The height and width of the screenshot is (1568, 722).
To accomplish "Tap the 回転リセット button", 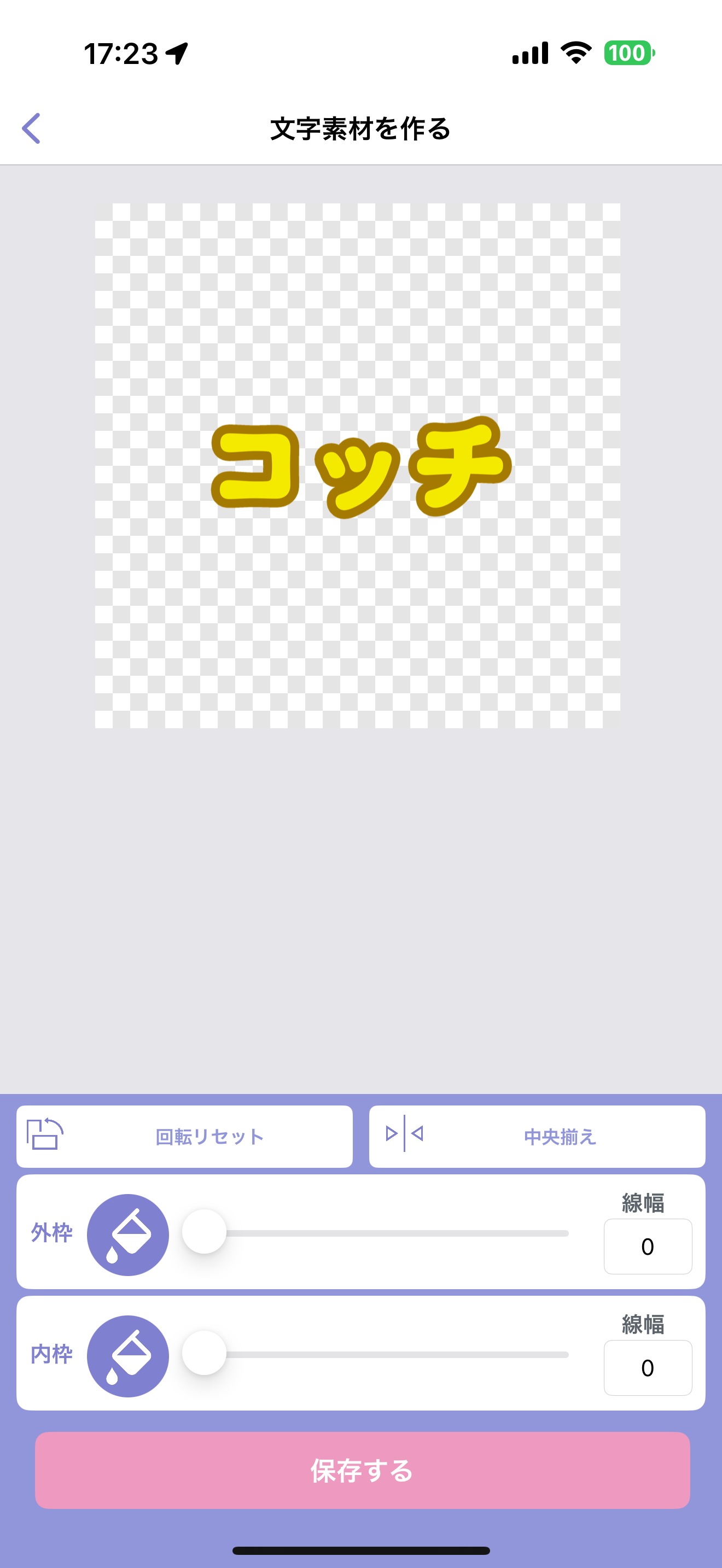I will pos(184,1137).
